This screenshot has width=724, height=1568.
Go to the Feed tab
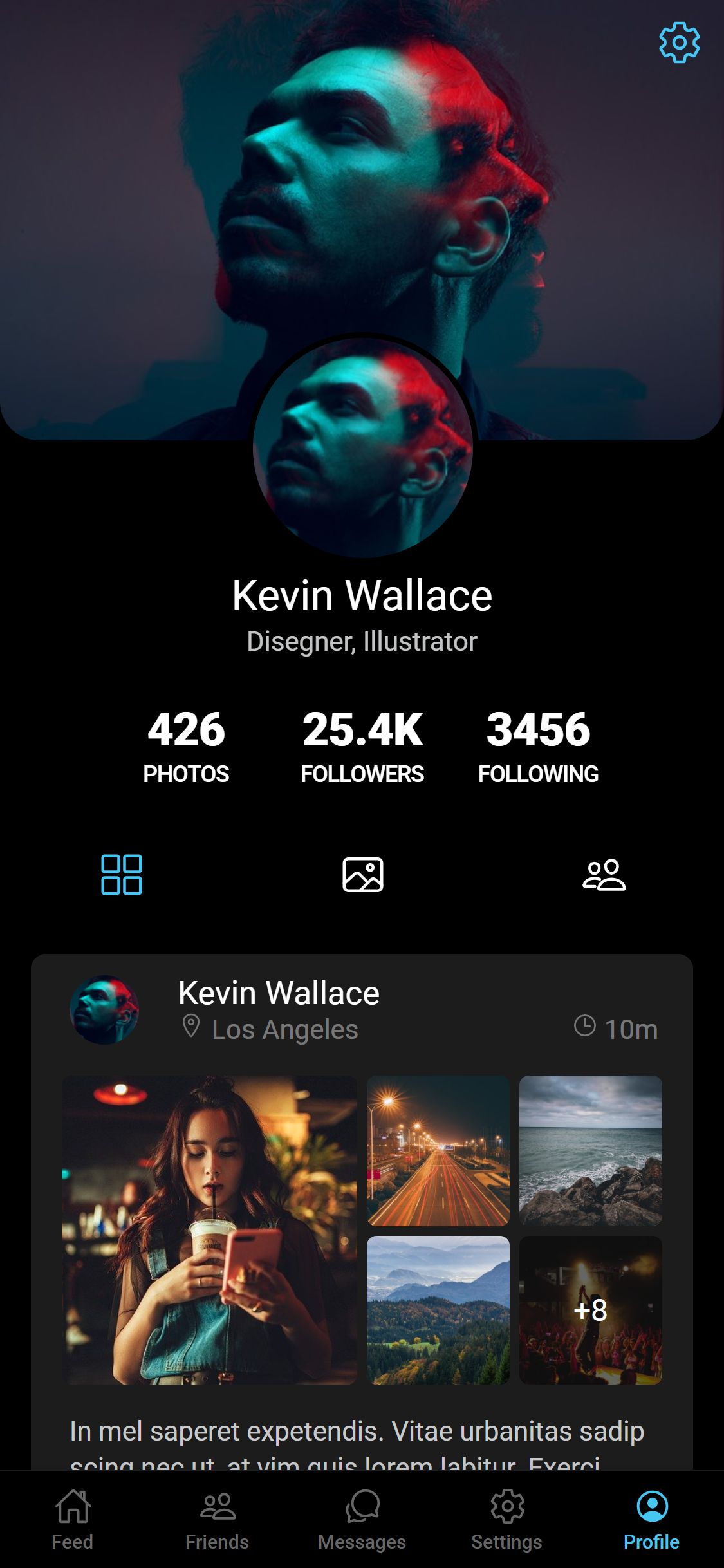[x=73, y=1520]
